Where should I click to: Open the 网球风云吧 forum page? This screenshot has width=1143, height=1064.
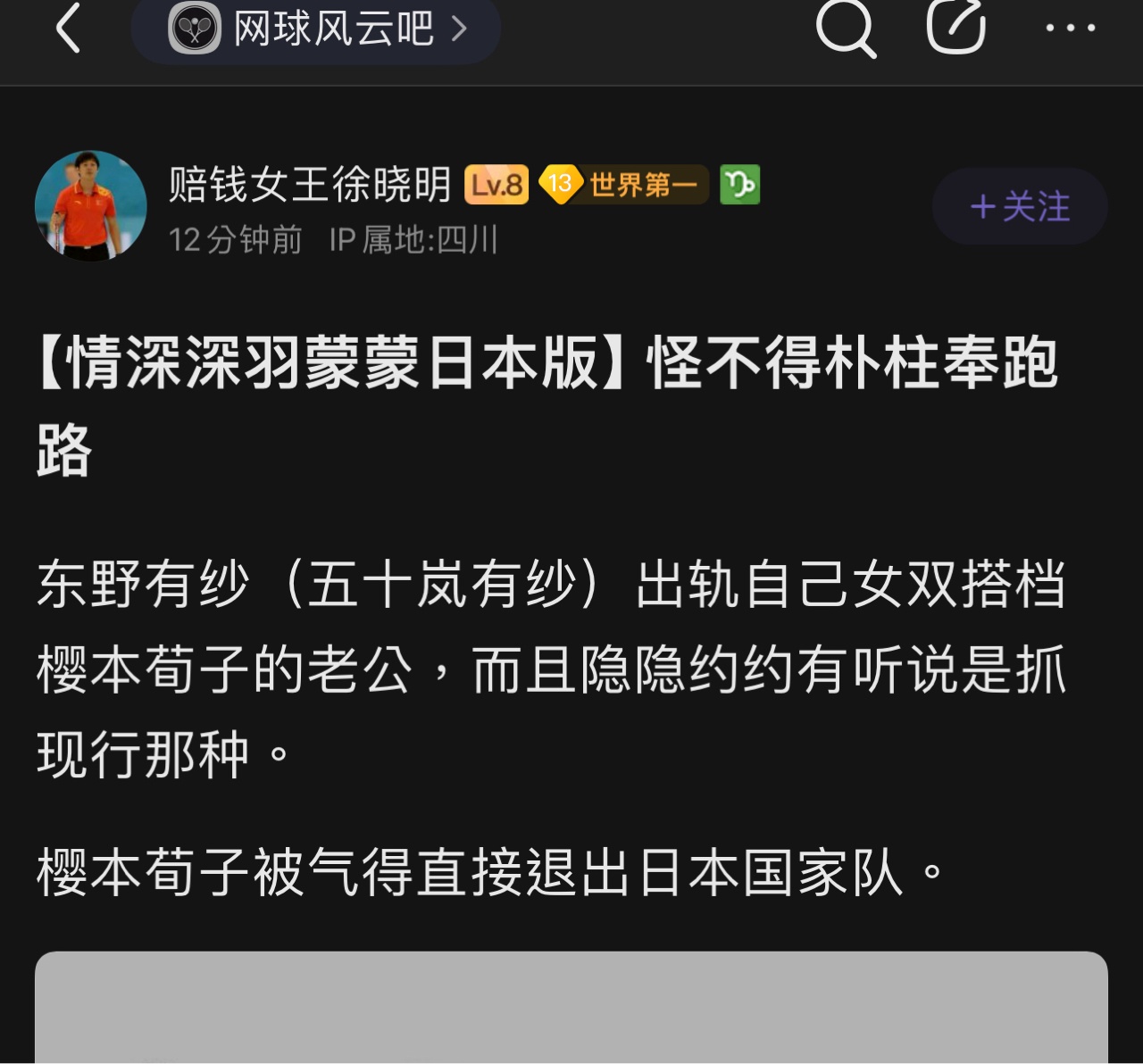[x=317, y=29]
